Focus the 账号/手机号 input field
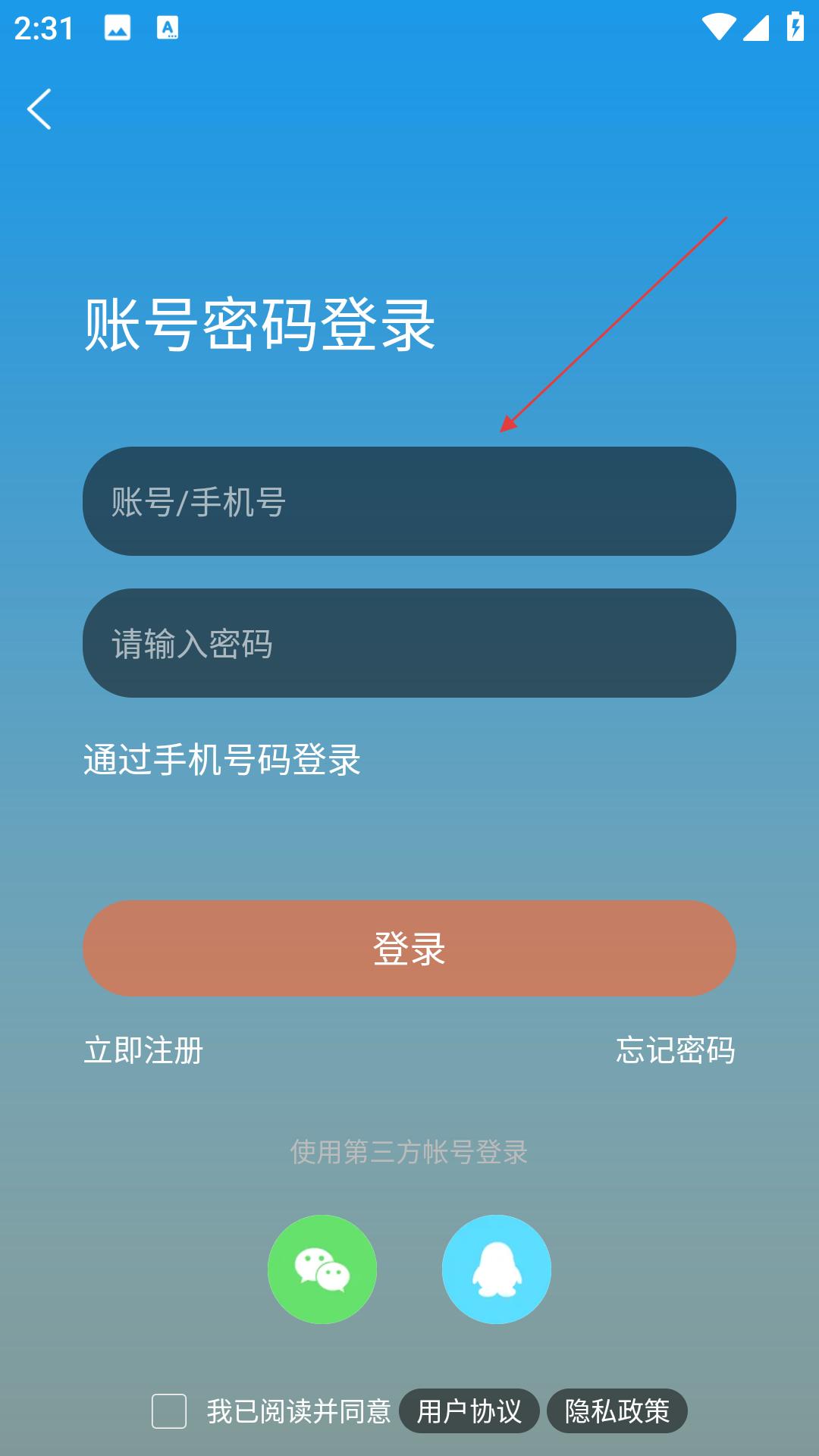This screenshot has height=1456, width=819. click(x=409, y=501)
